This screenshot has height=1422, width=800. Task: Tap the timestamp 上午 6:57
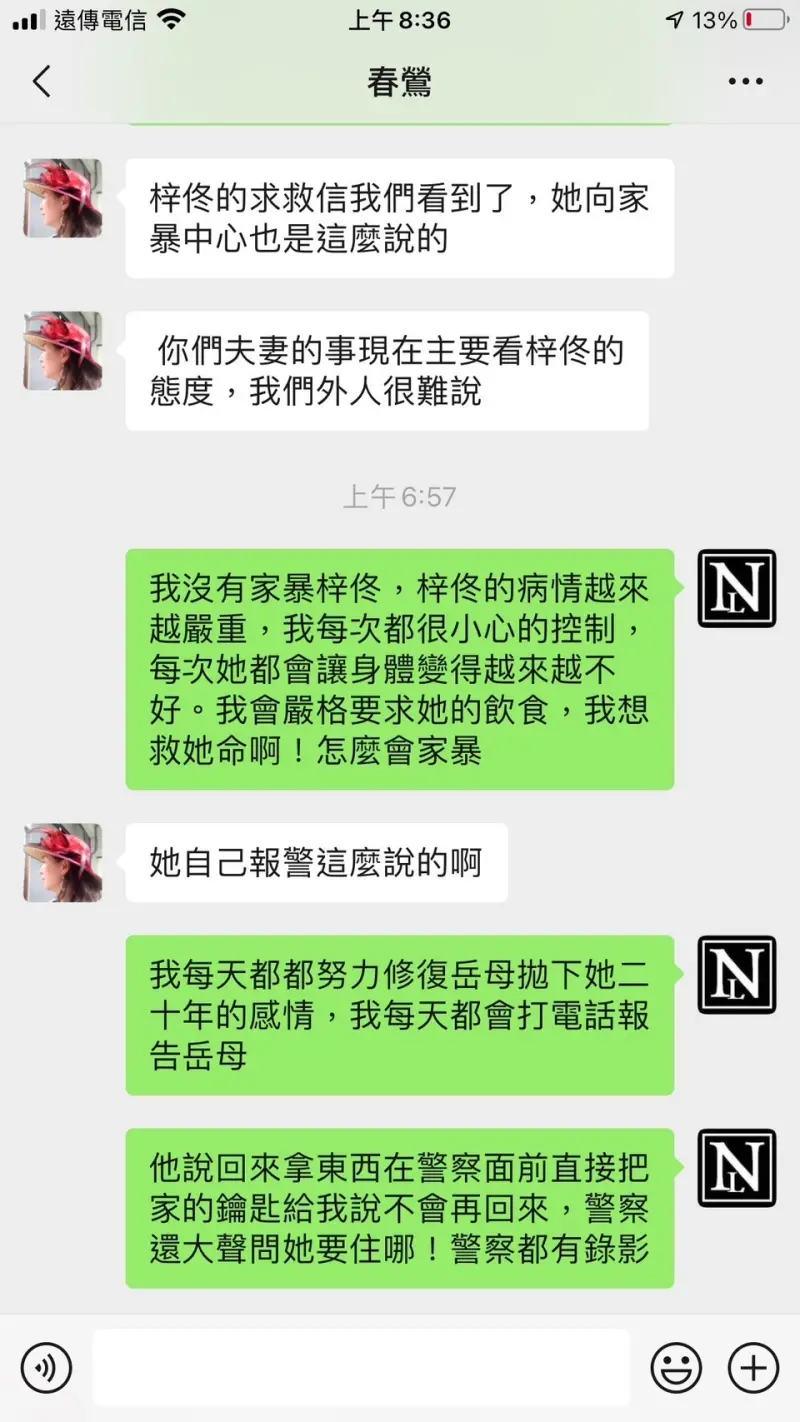point(400,494)
